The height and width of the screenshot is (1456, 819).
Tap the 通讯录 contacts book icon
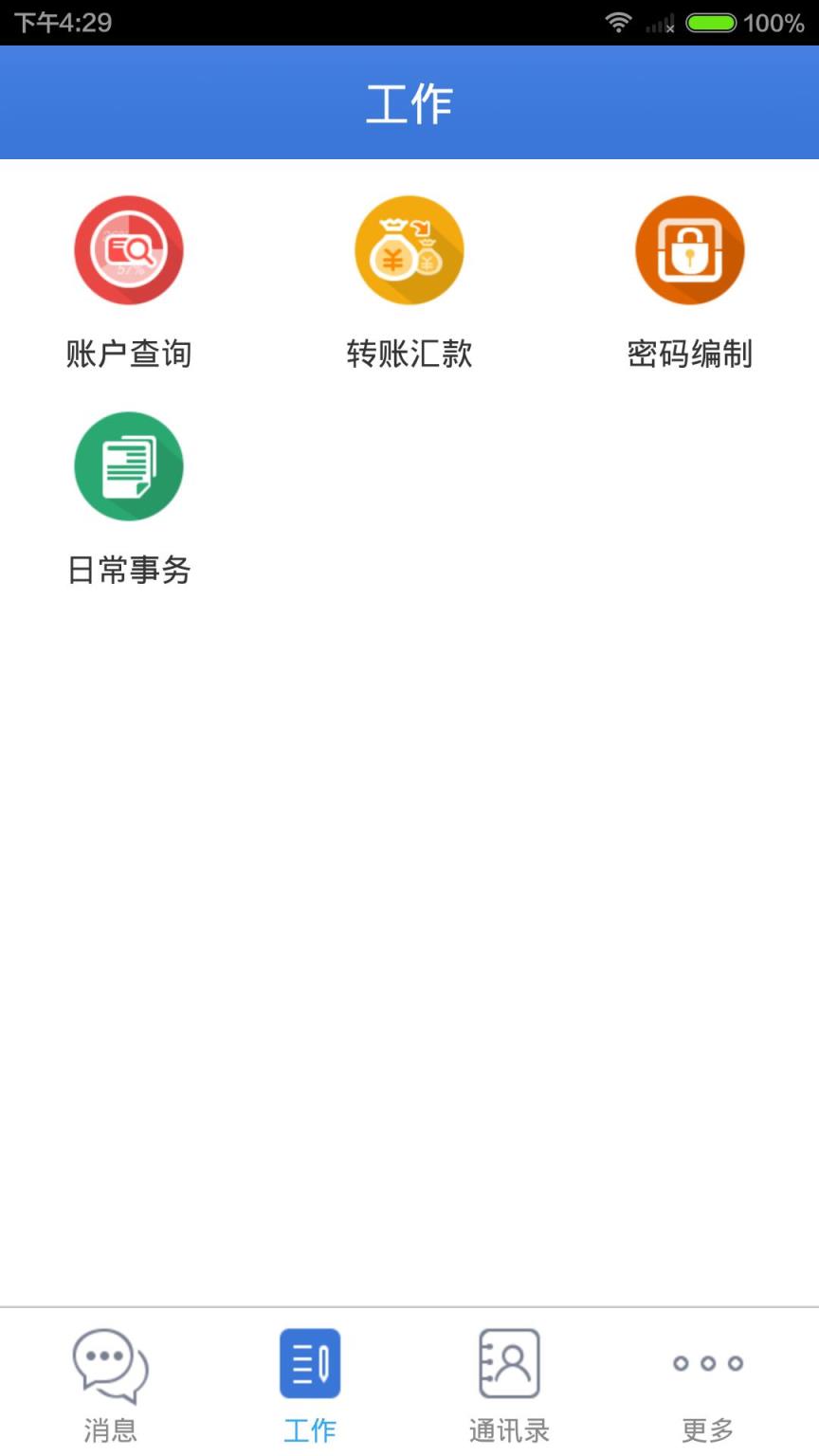tap(509, 1362)
